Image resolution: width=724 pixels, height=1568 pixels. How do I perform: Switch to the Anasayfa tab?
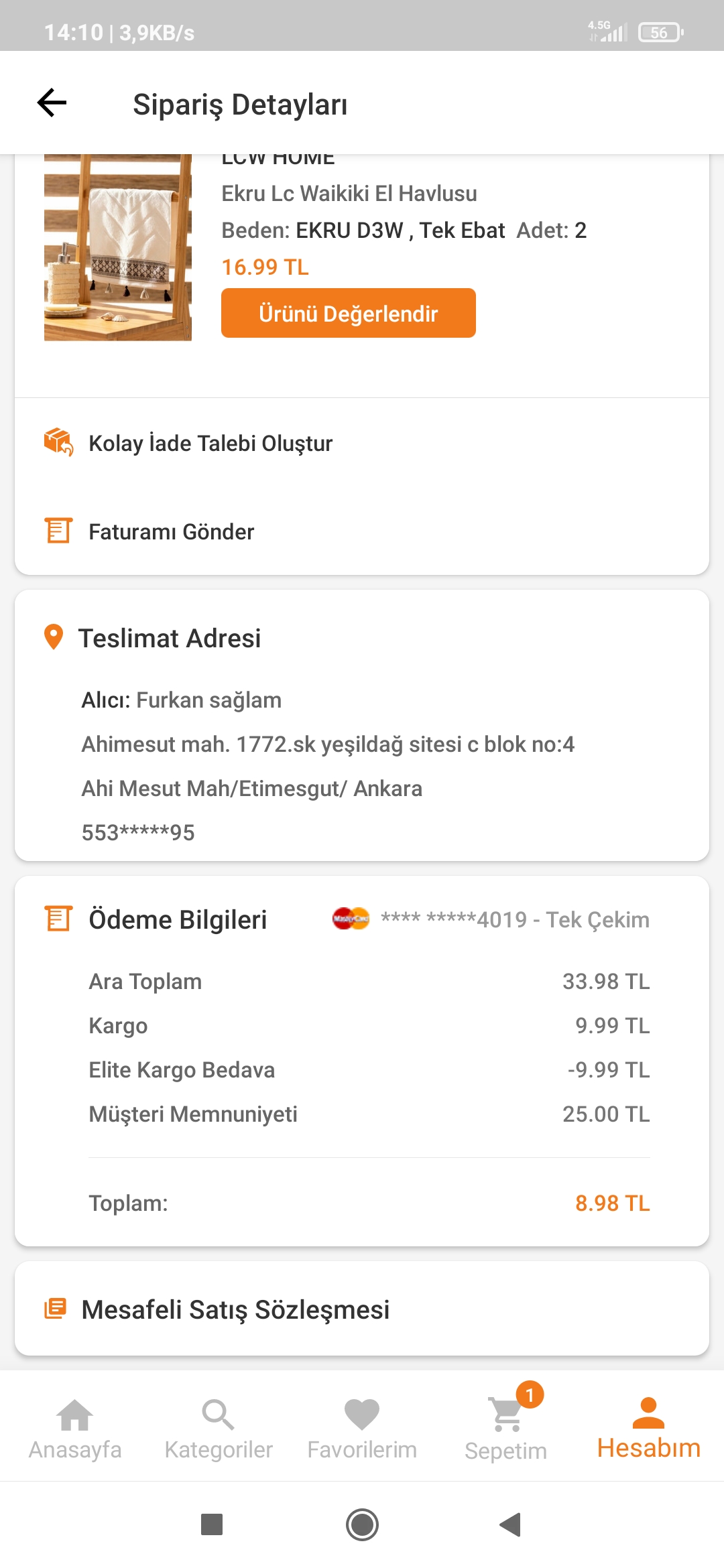(x=75, y=1429)
